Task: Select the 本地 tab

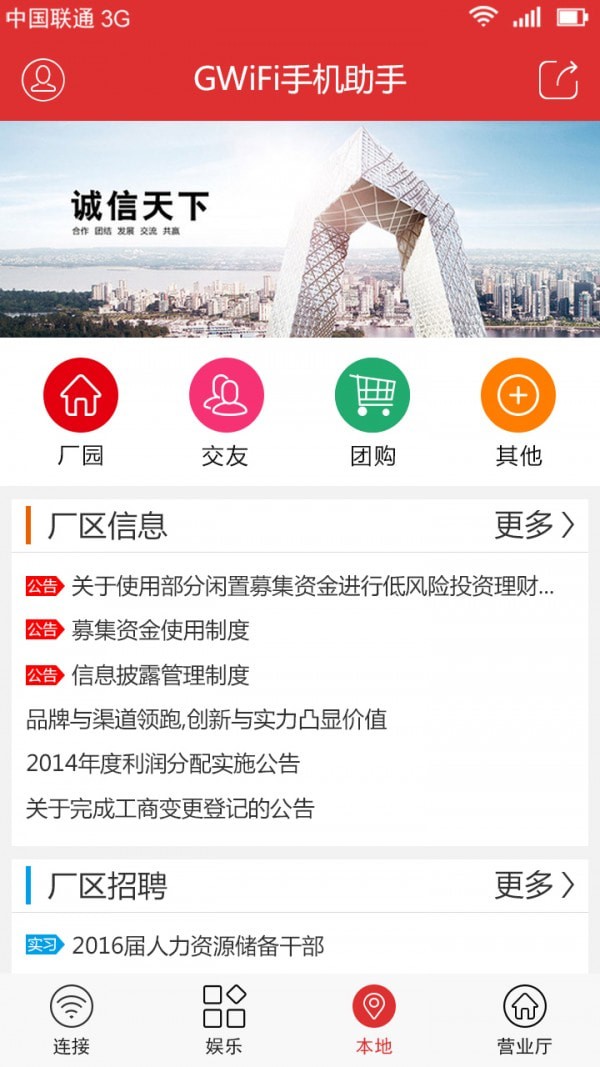Action: tap(374, 1019)
